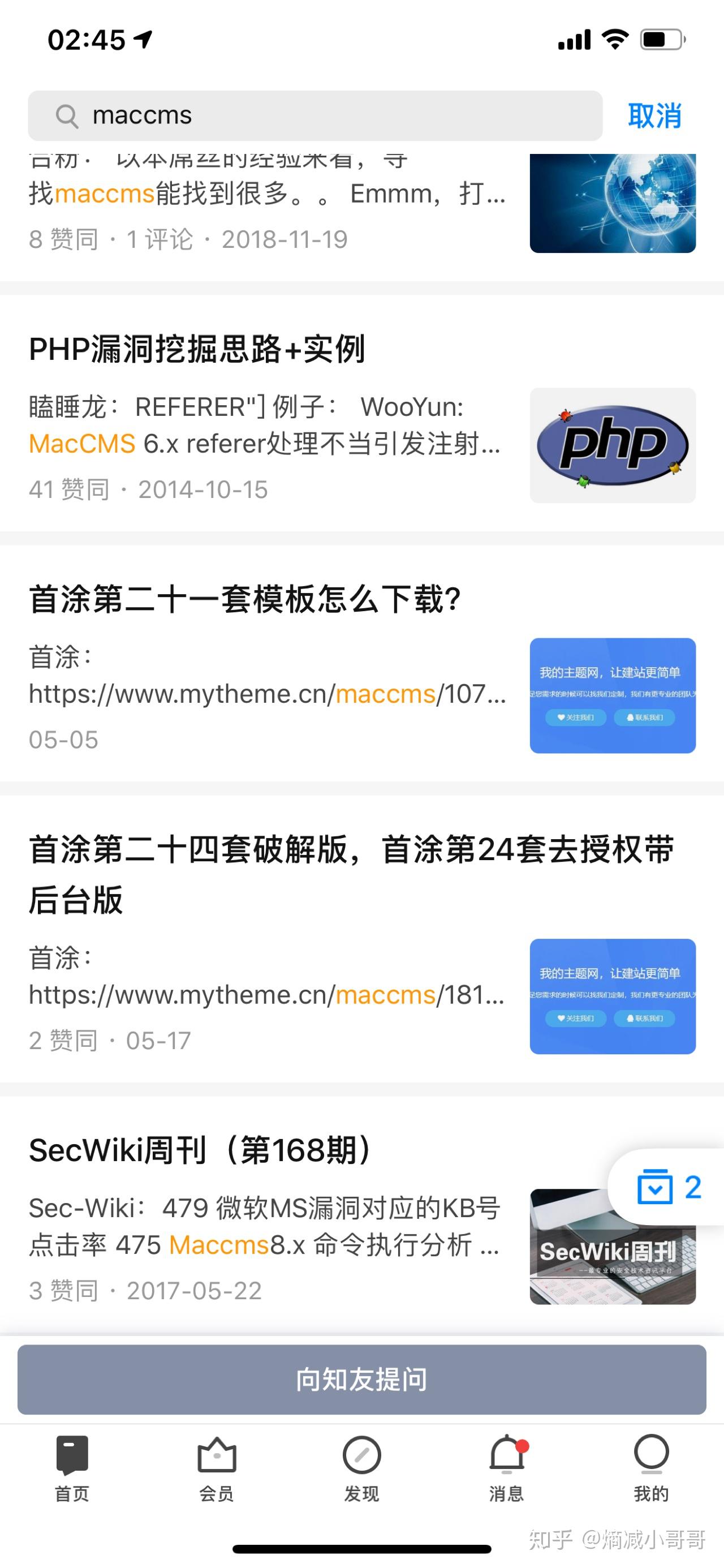Tap 向知友提问 to ask a question
Viewport: 724px width, 1568px height.
361,1380
